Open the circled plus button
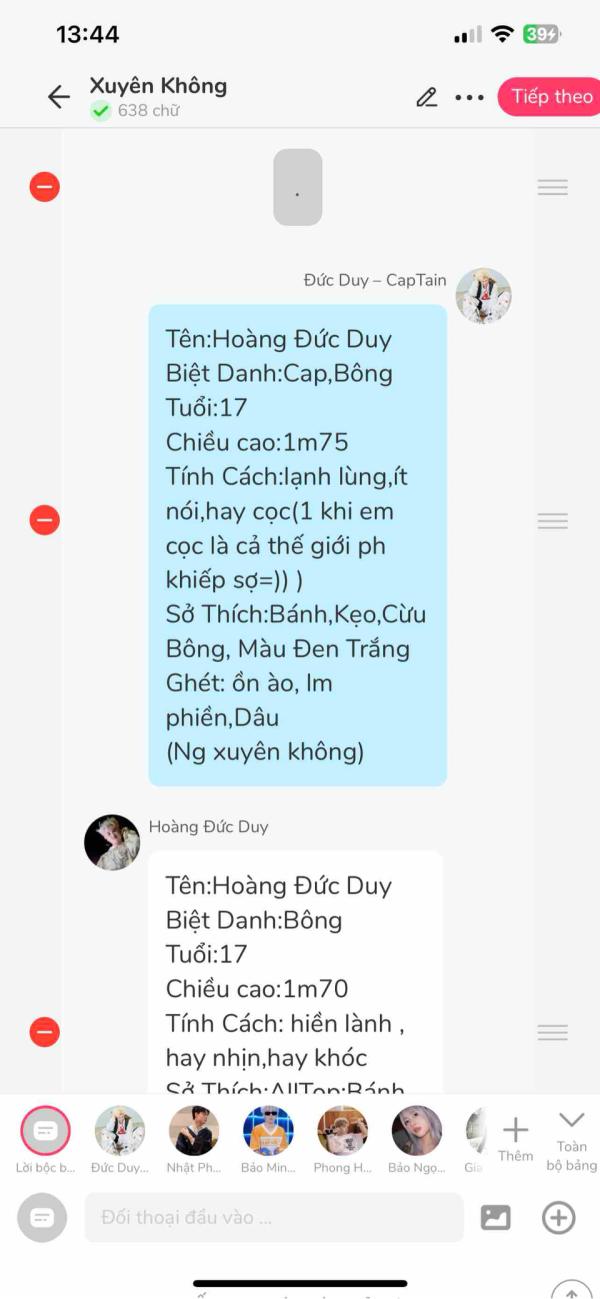Viewport: 600px width, 1299px height. (x=558, y=1217)
